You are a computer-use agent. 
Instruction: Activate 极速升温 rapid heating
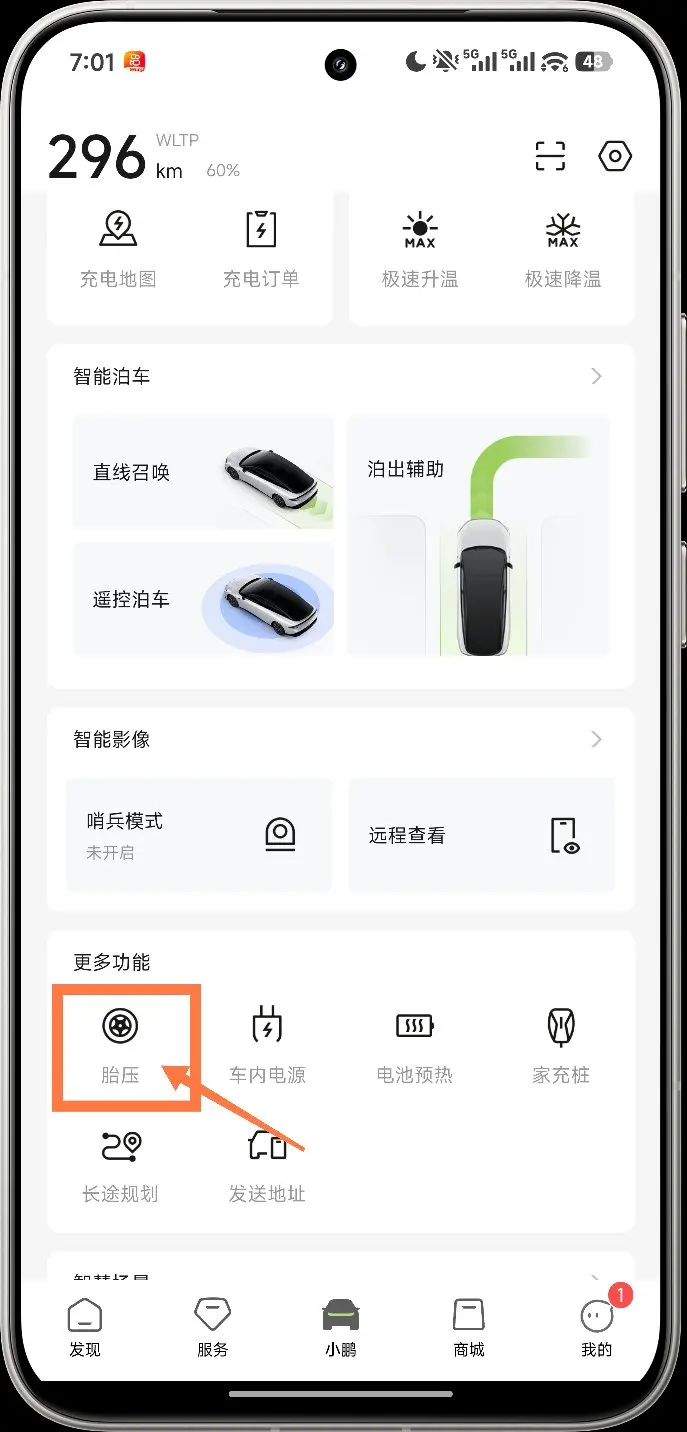(420, 250)
